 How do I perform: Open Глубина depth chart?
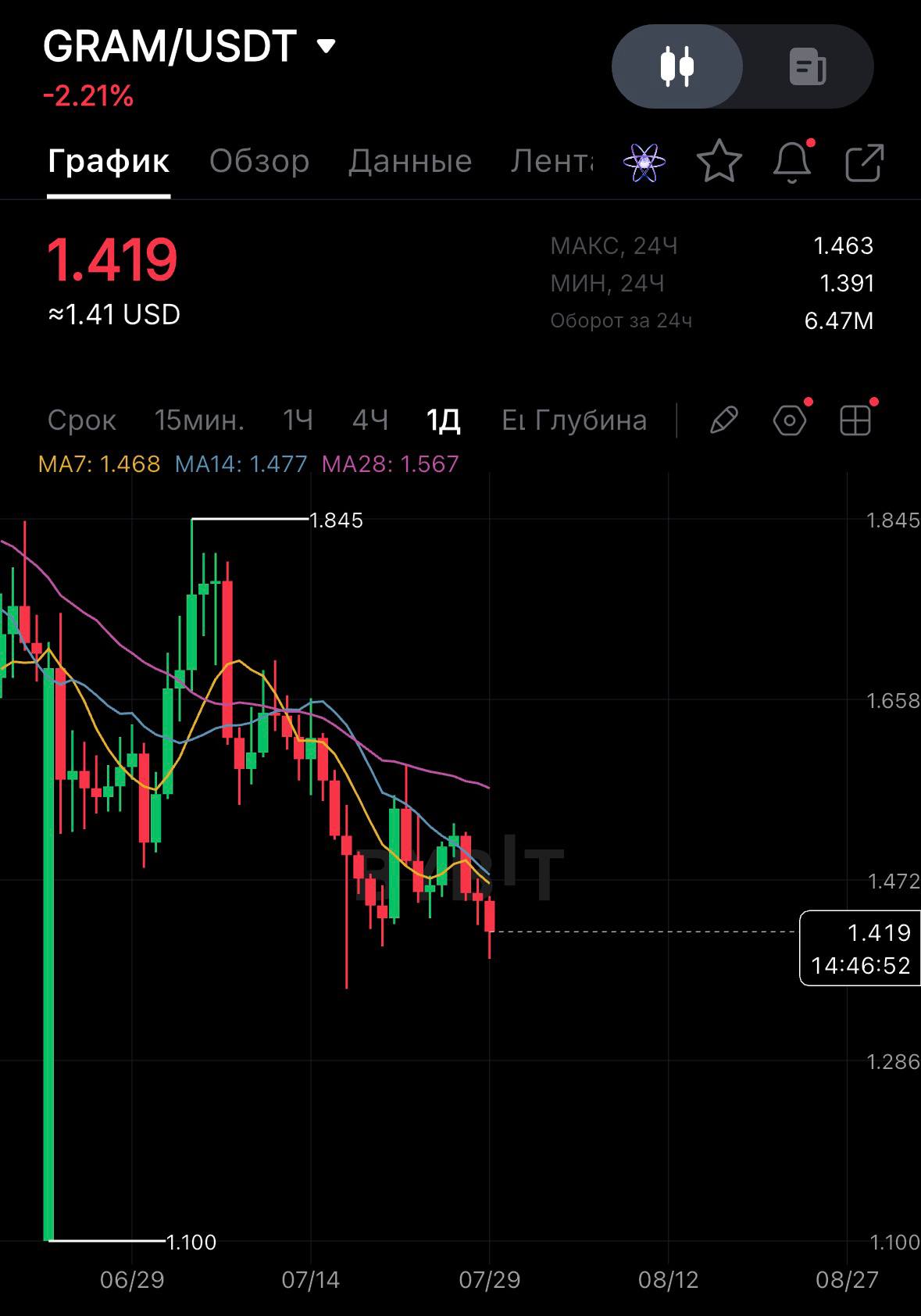pyautogui.click(x=591, y=420)
